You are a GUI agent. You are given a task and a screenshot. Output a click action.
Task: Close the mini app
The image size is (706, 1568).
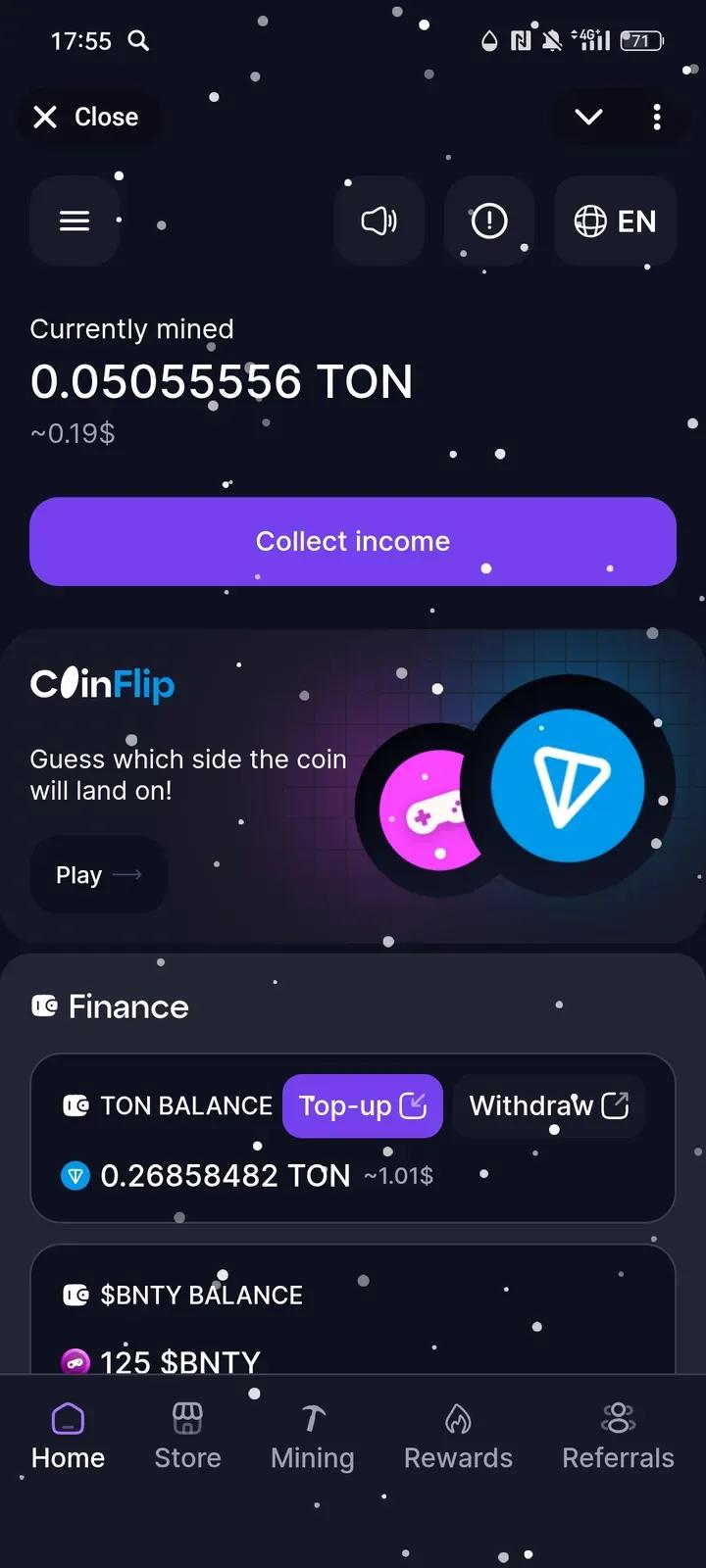coord(86,118)
